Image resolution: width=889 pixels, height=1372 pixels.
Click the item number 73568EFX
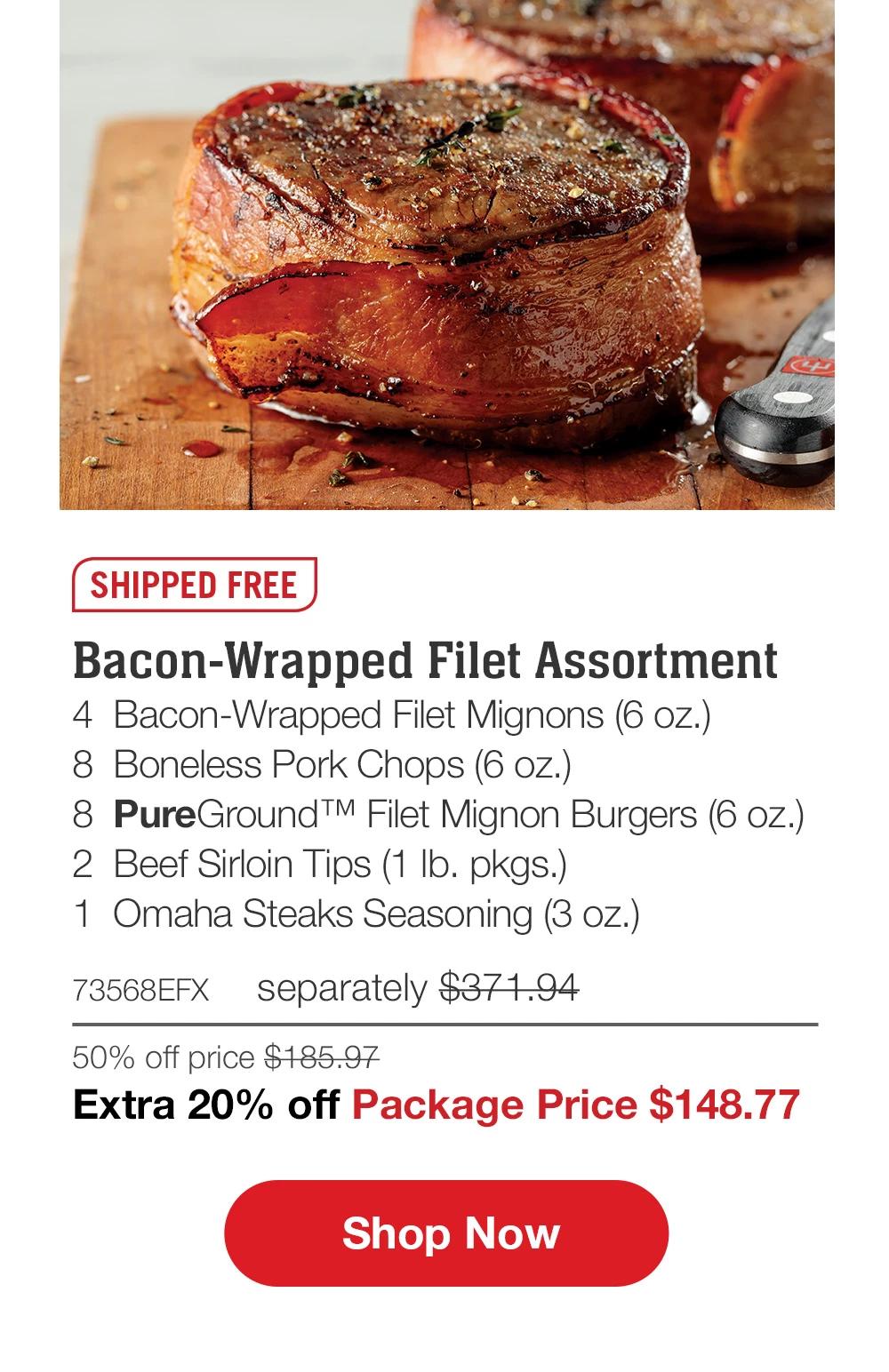pyautogui.click(x=142, y=987)
